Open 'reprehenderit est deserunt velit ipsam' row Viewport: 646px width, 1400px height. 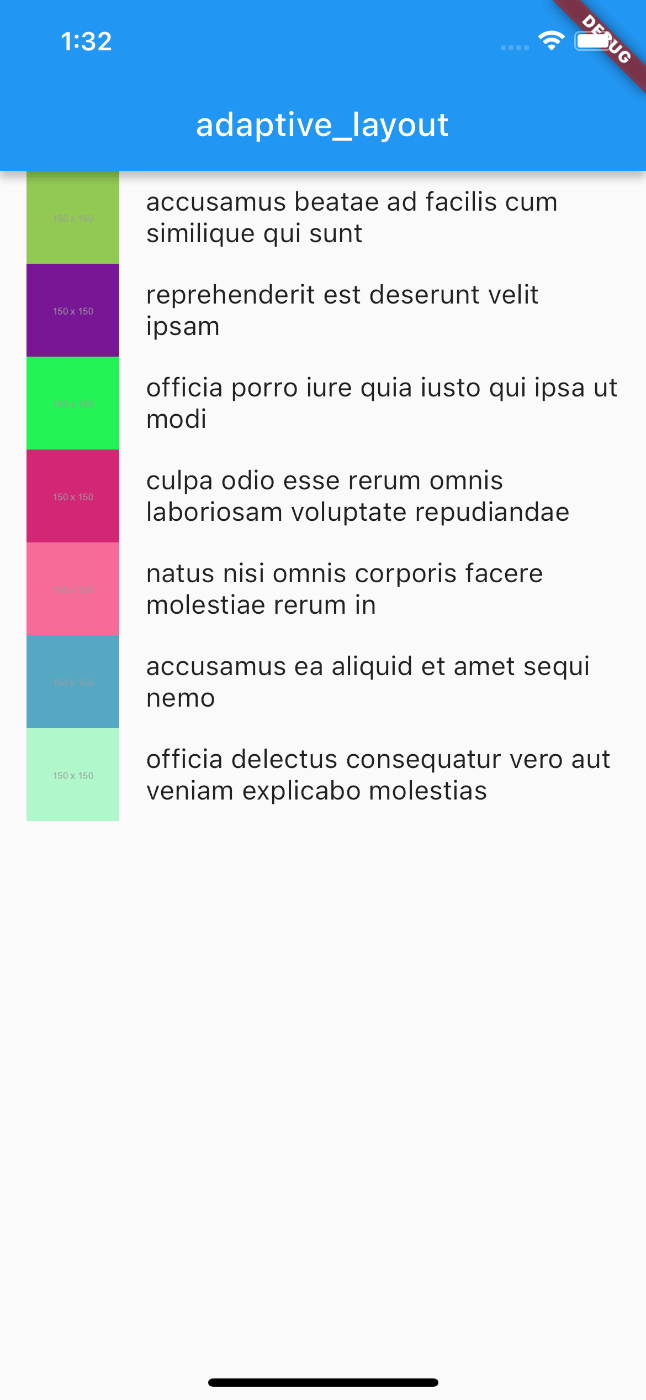coord(323,311)
